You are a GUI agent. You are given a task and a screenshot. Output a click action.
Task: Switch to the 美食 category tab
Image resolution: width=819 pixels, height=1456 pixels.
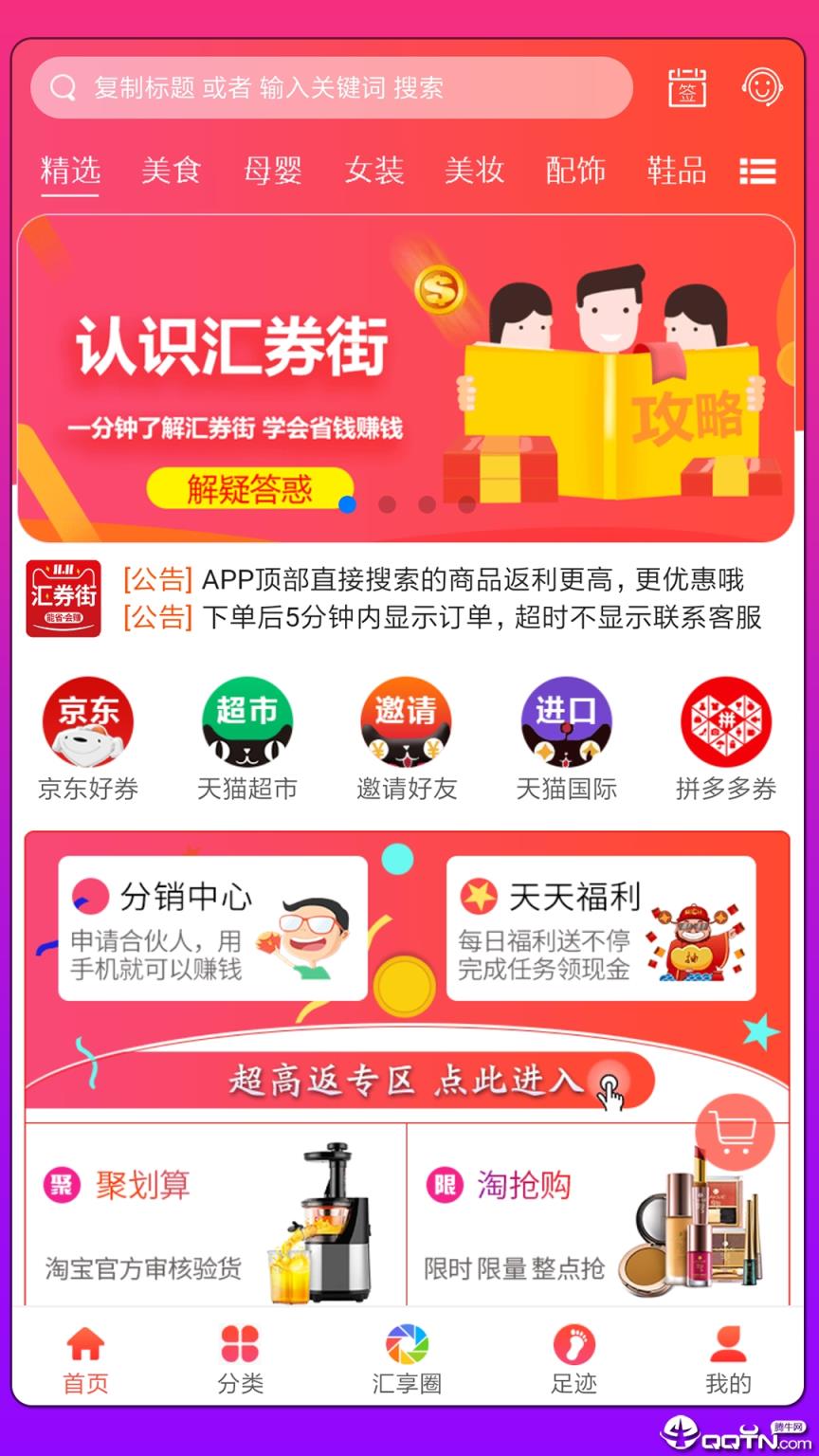point(171,172)
